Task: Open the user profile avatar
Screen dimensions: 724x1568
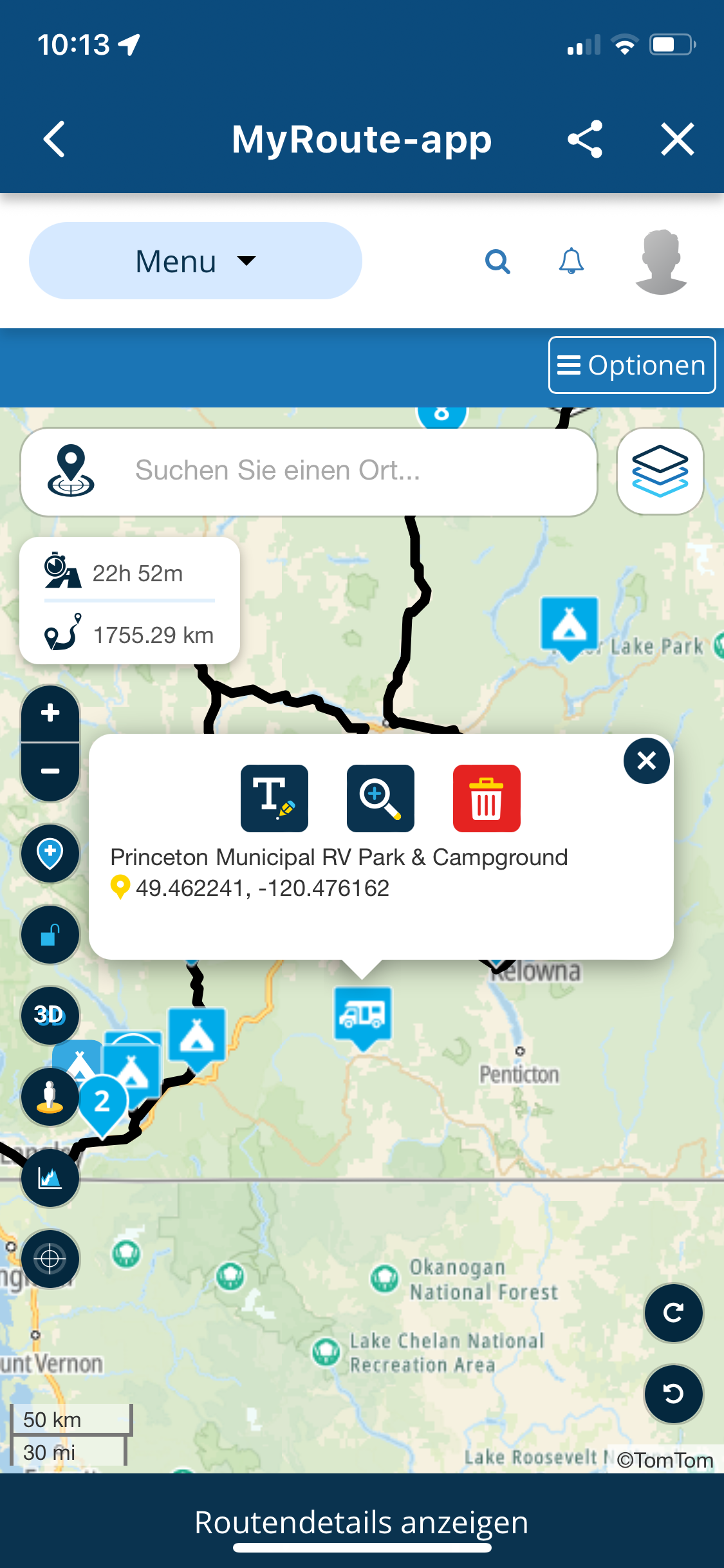Action: 661,262
